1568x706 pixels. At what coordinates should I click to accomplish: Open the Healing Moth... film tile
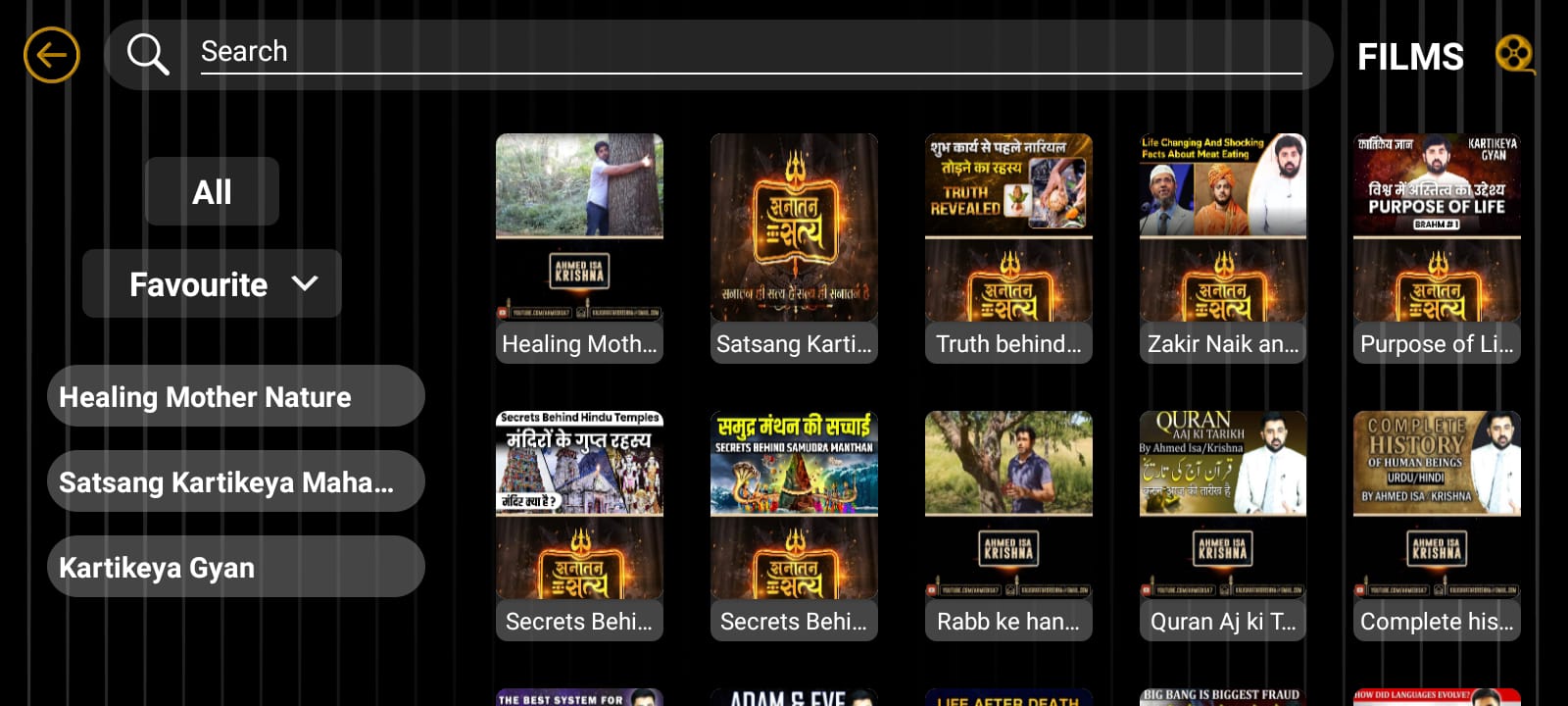[579, 247]
